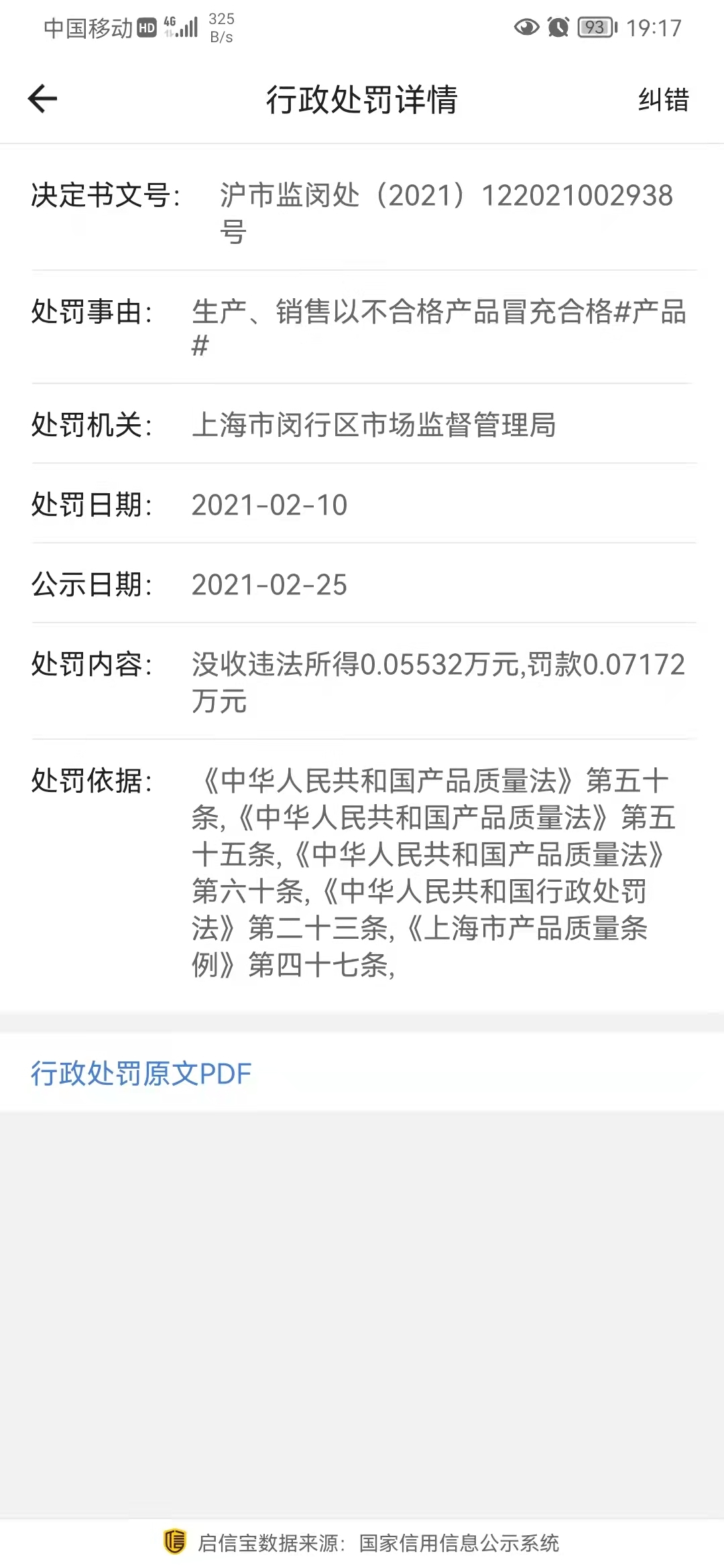Open the 行政处罚原文PDF link
Image resolution: width=724 pixels, height=1568 pixels.
[141, 1073]
